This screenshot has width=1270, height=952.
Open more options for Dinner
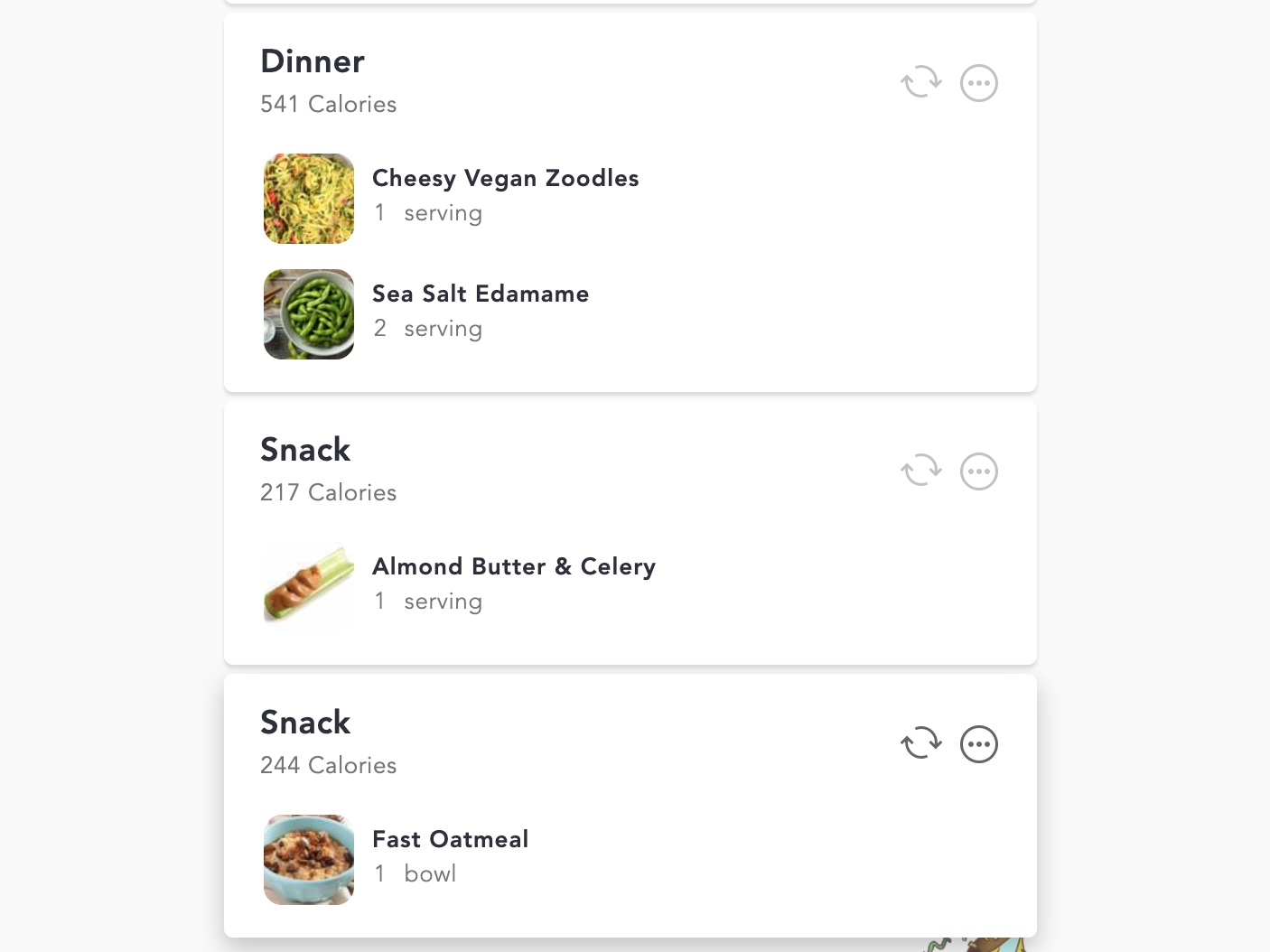click(979, 83)
